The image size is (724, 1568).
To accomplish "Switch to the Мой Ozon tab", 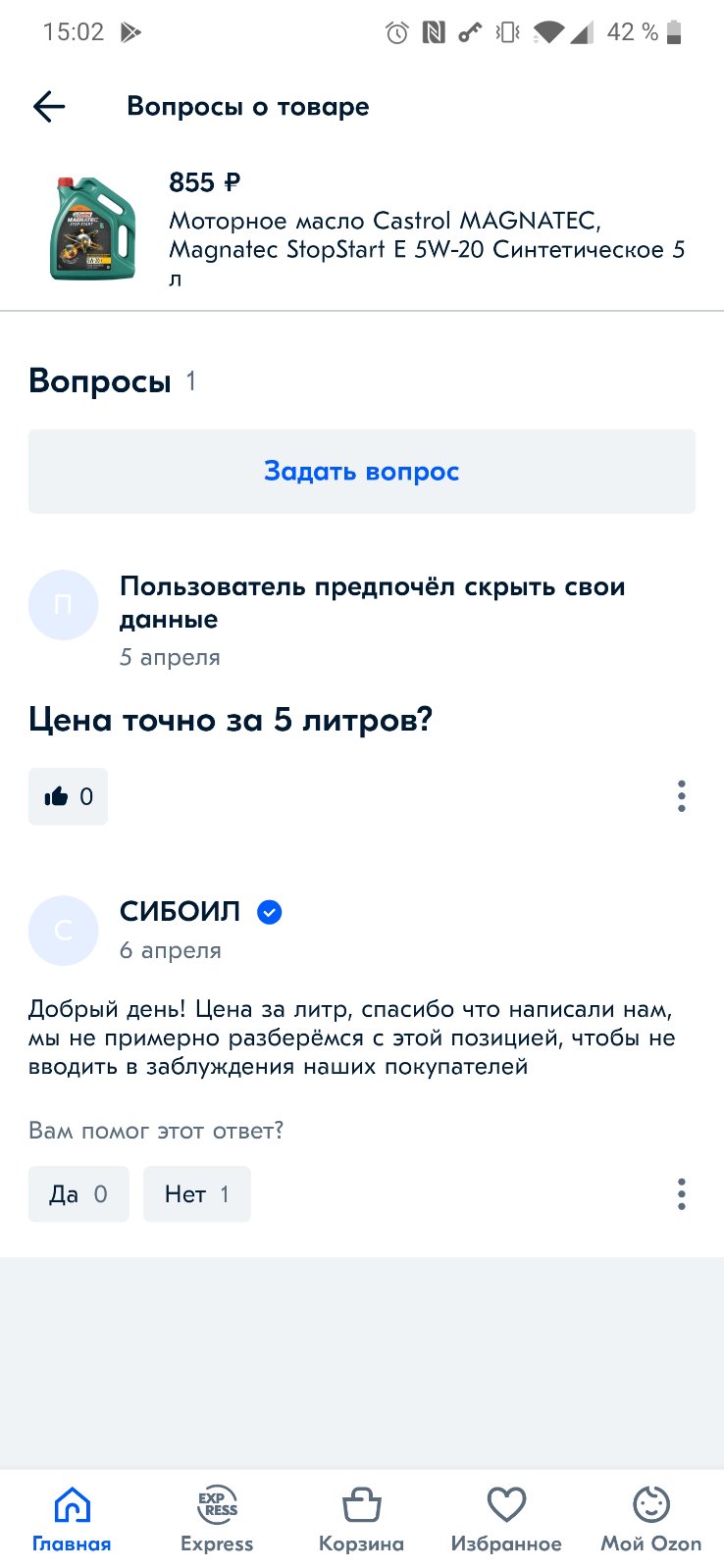I will click(x=651, y=1519).
